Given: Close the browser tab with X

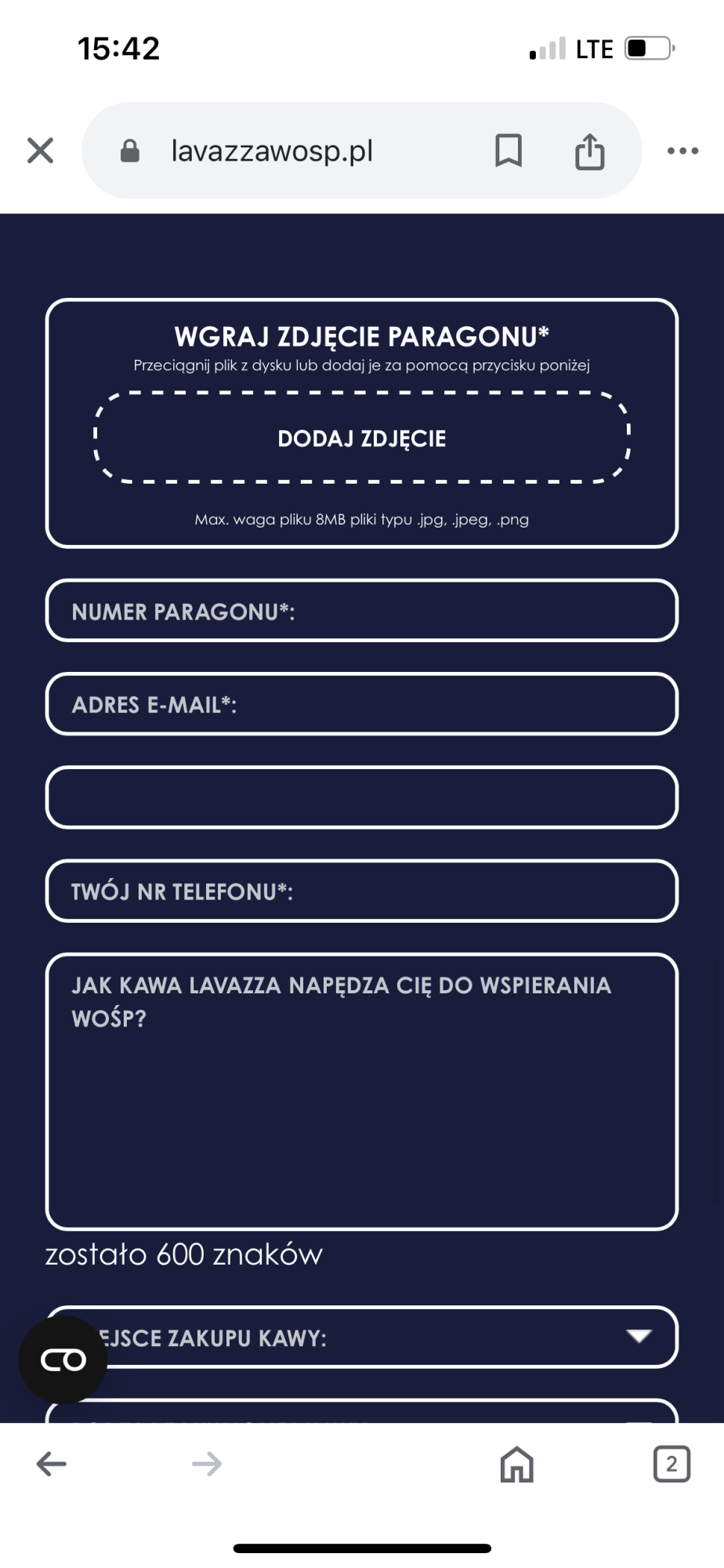Looking at the screenshot, I should (x=40, y=151).
